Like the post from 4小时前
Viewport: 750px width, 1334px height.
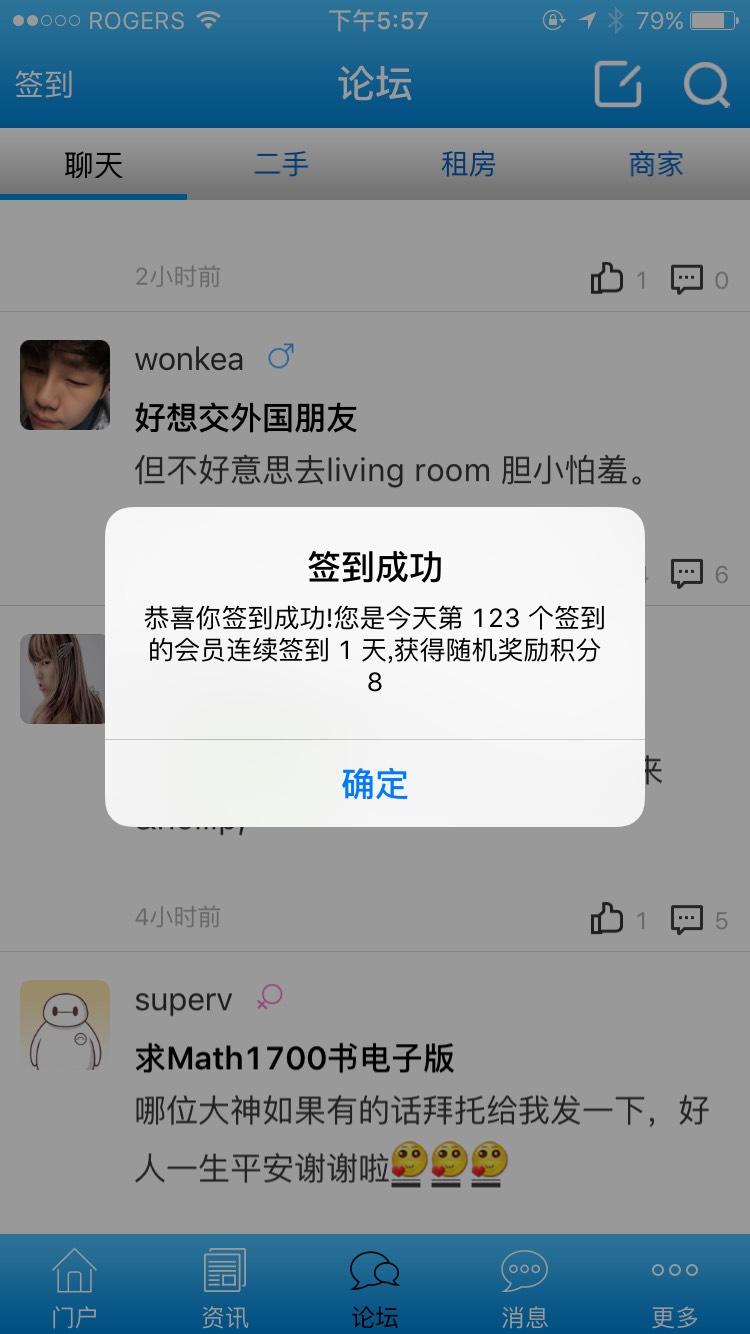(607, 918)
